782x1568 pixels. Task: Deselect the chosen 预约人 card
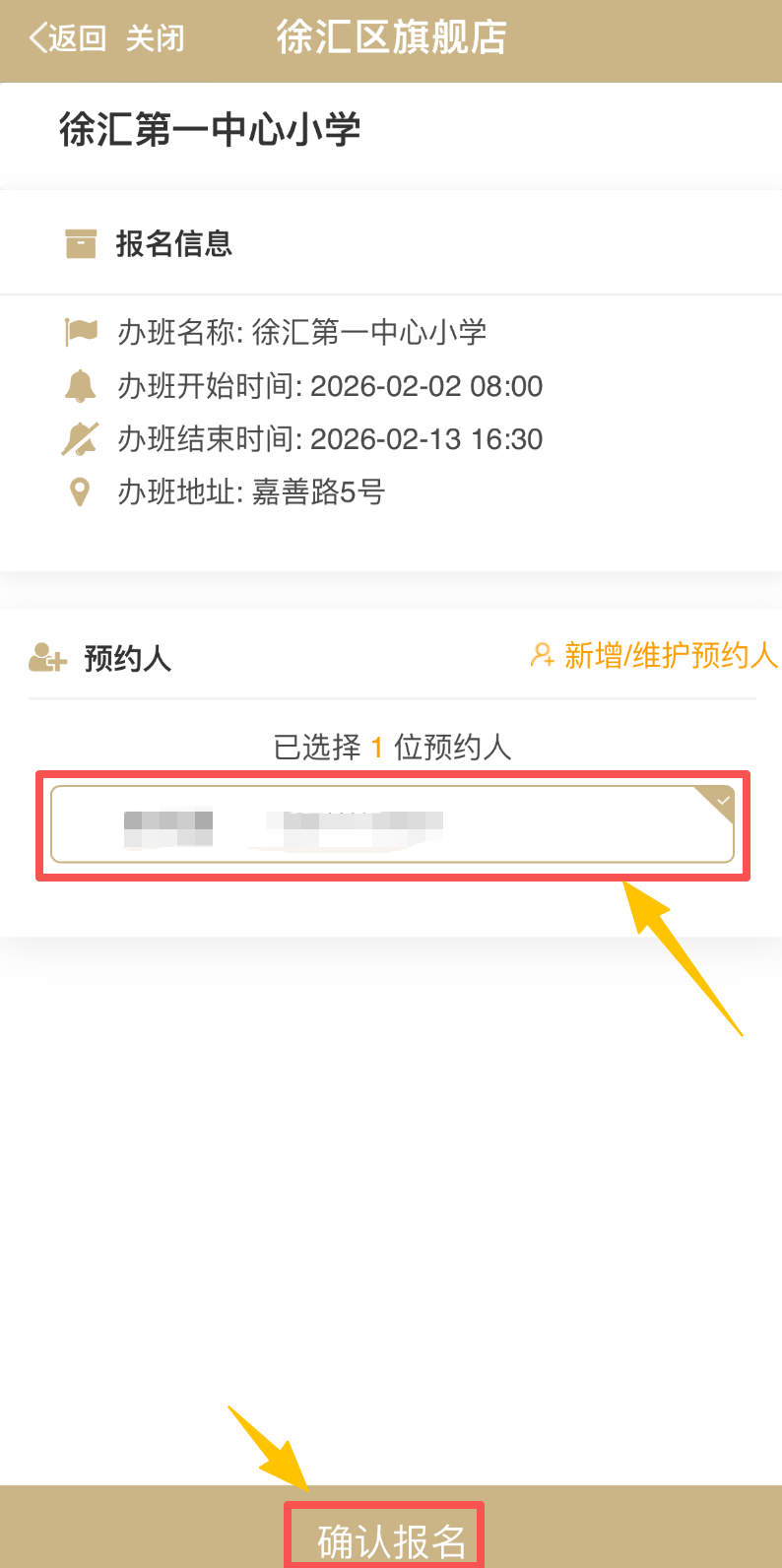coord(392,824)
